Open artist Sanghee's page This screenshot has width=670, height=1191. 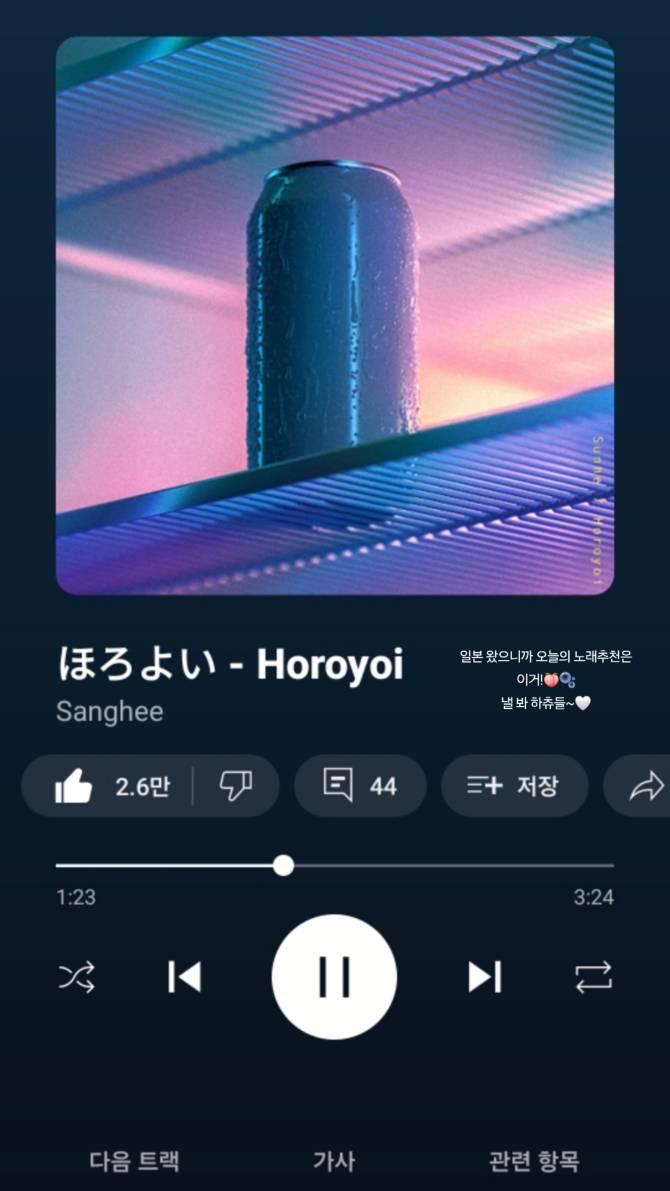(109, 712)
